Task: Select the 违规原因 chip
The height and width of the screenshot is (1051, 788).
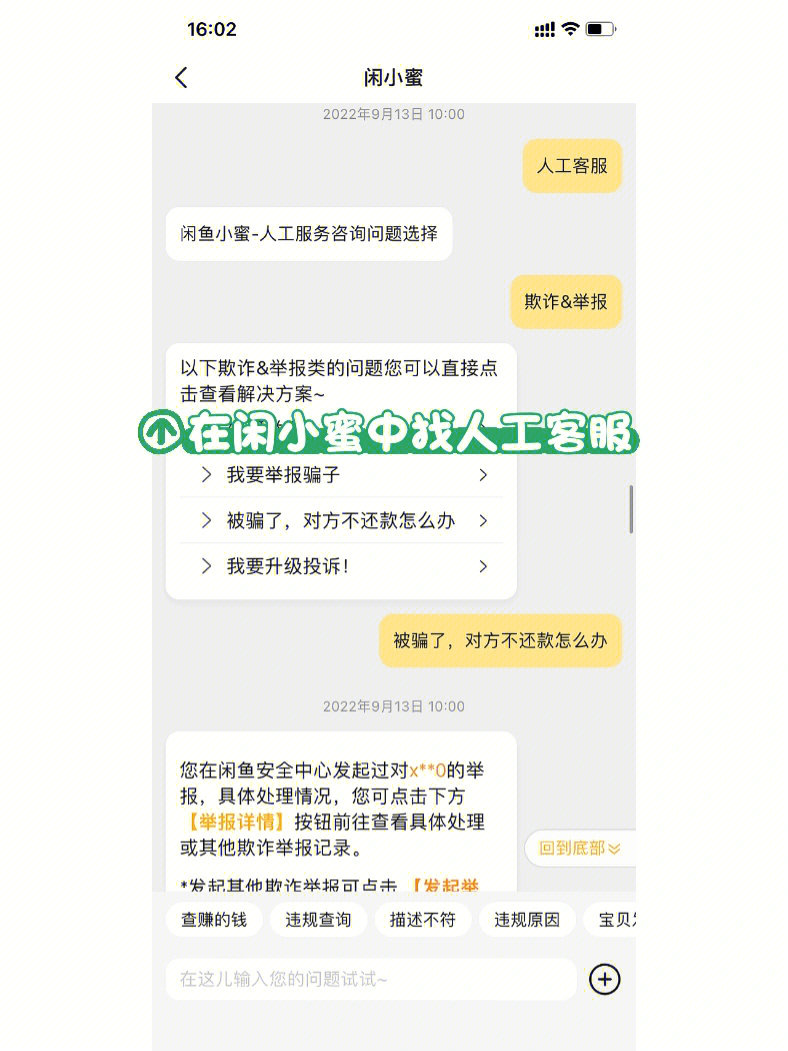Action: pyautogui.click(x=527, y=920)
